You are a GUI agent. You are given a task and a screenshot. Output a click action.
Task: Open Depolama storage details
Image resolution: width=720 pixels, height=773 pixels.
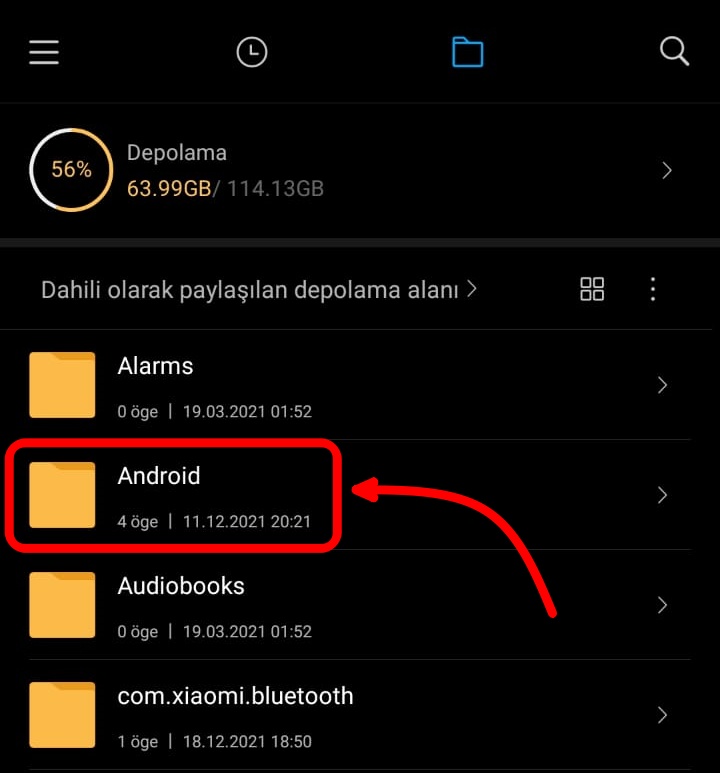point(360,170)
